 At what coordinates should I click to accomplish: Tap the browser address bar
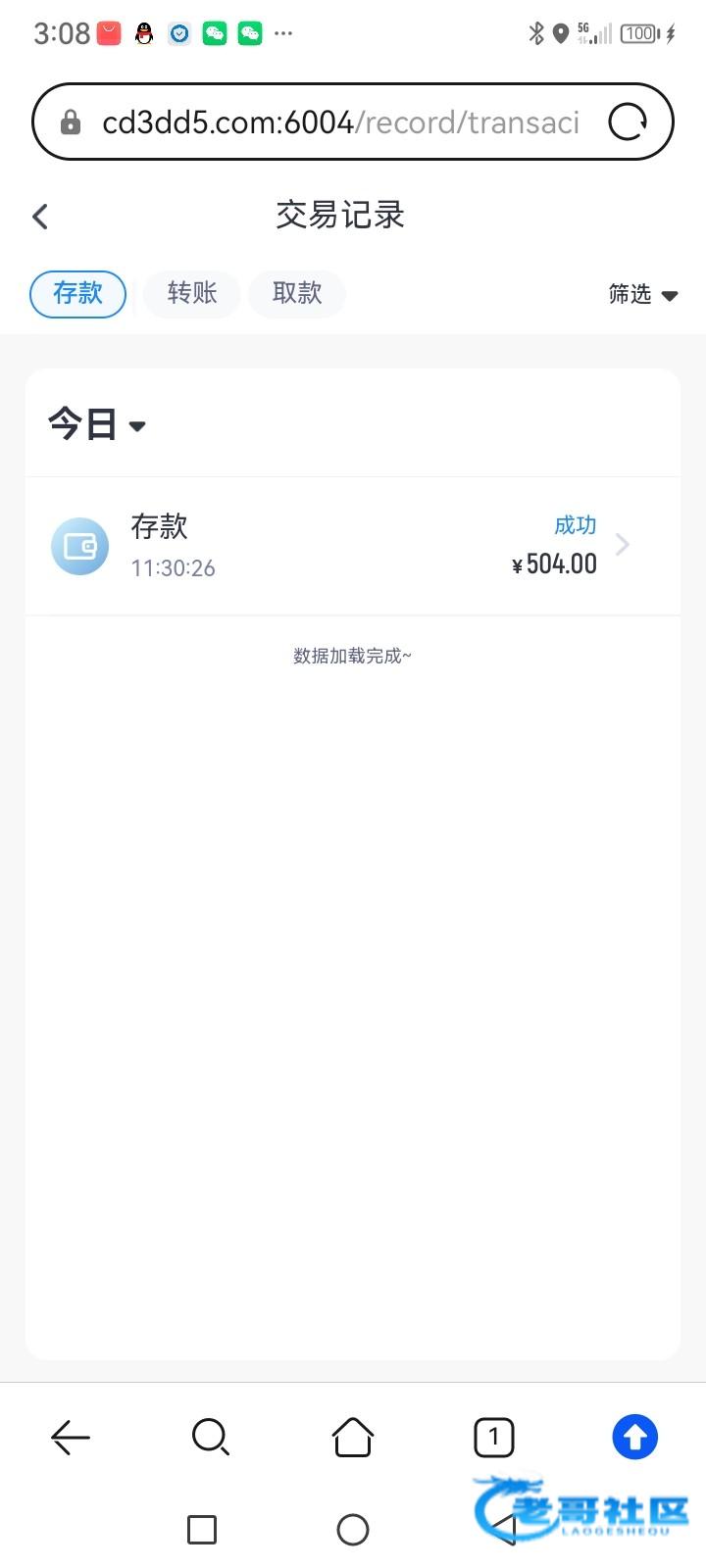click(333, 122)
